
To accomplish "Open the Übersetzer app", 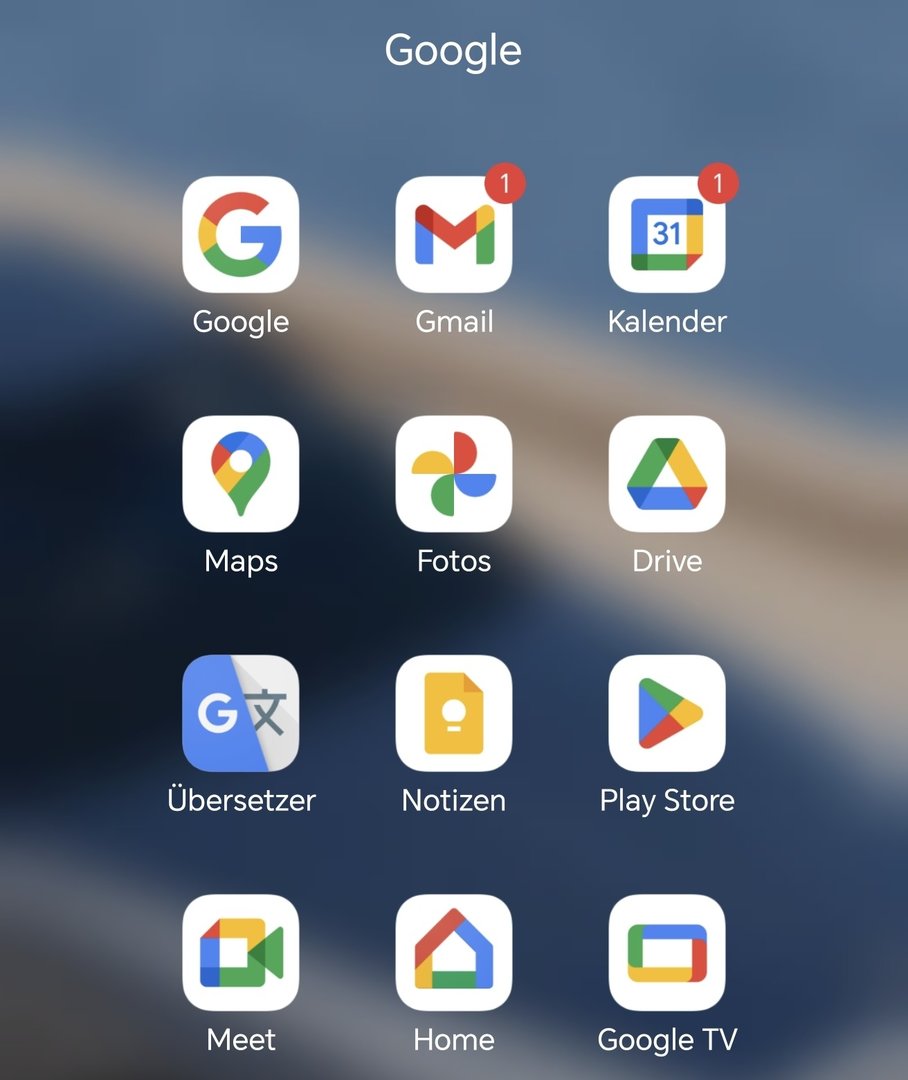I will 240,713.
